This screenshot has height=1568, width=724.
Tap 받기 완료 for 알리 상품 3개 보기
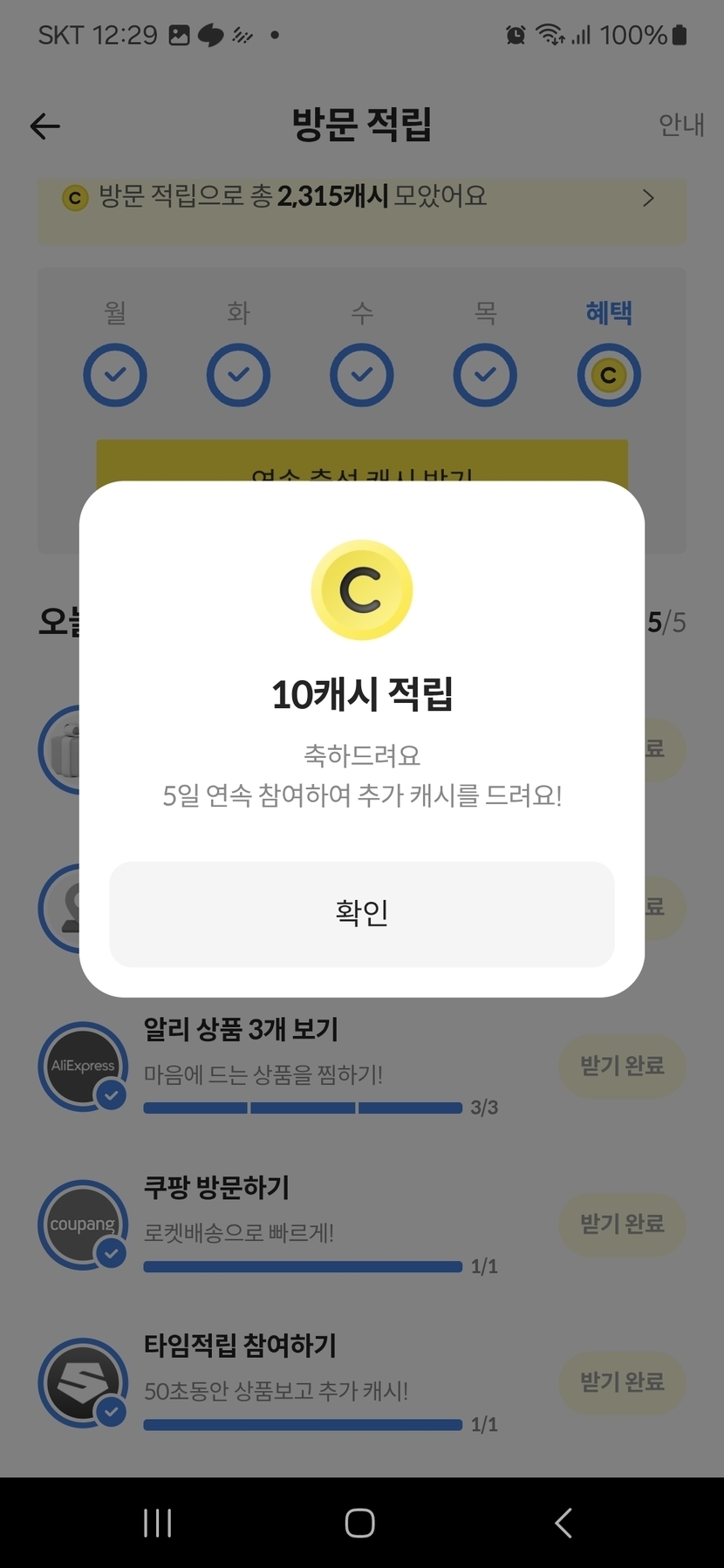coord(622,1066)
